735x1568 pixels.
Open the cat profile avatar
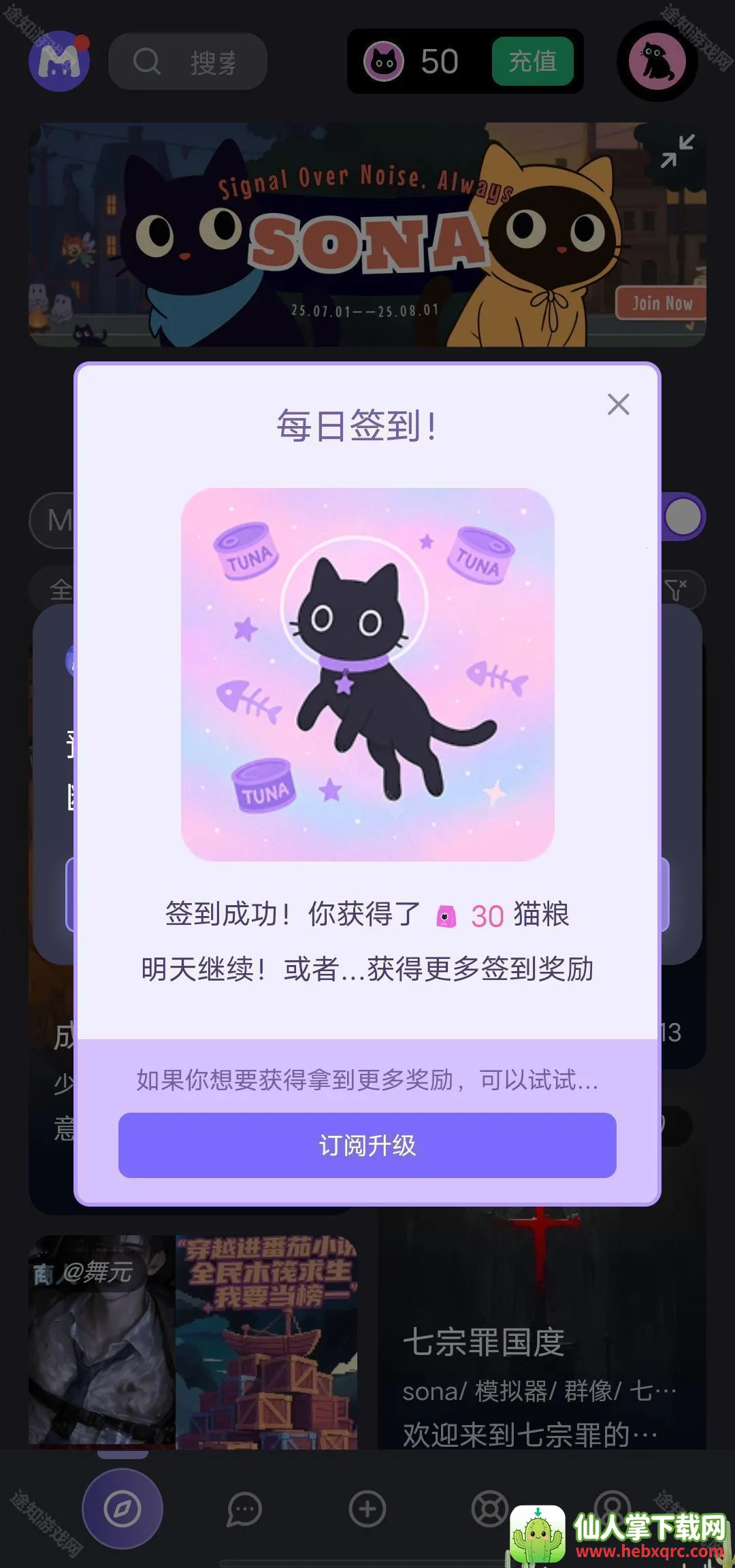[x=657, y=61]
